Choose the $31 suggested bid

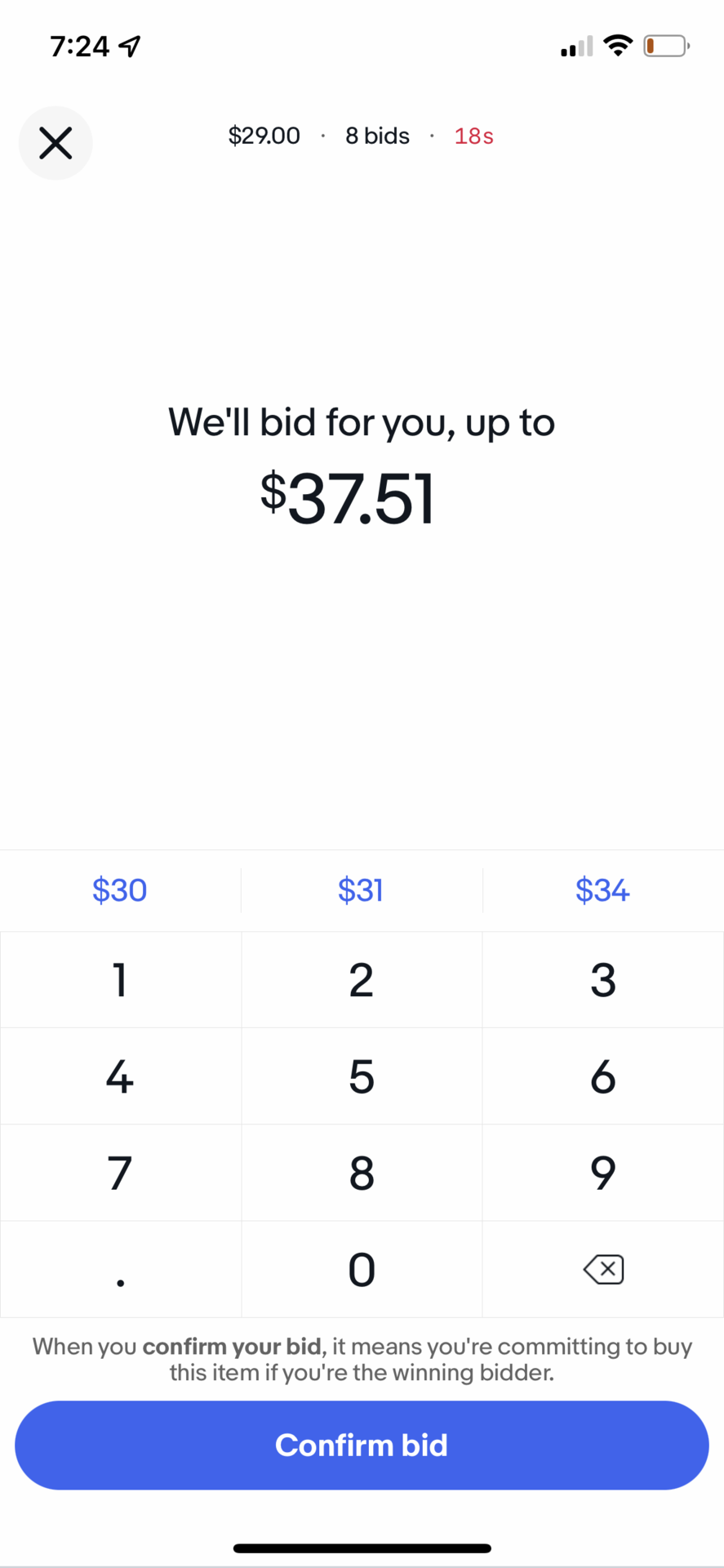point(361,890)
